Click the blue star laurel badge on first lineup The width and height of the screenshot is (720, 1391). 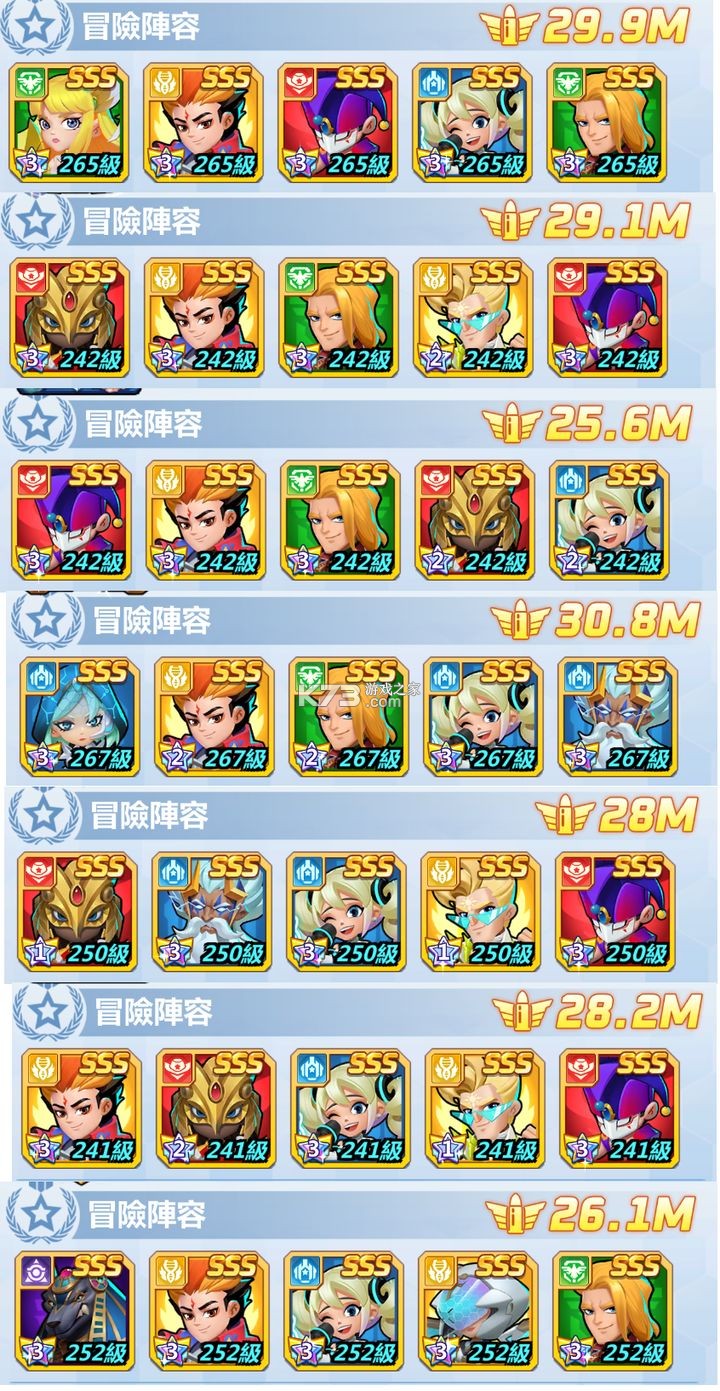click(x=30, y=28)
